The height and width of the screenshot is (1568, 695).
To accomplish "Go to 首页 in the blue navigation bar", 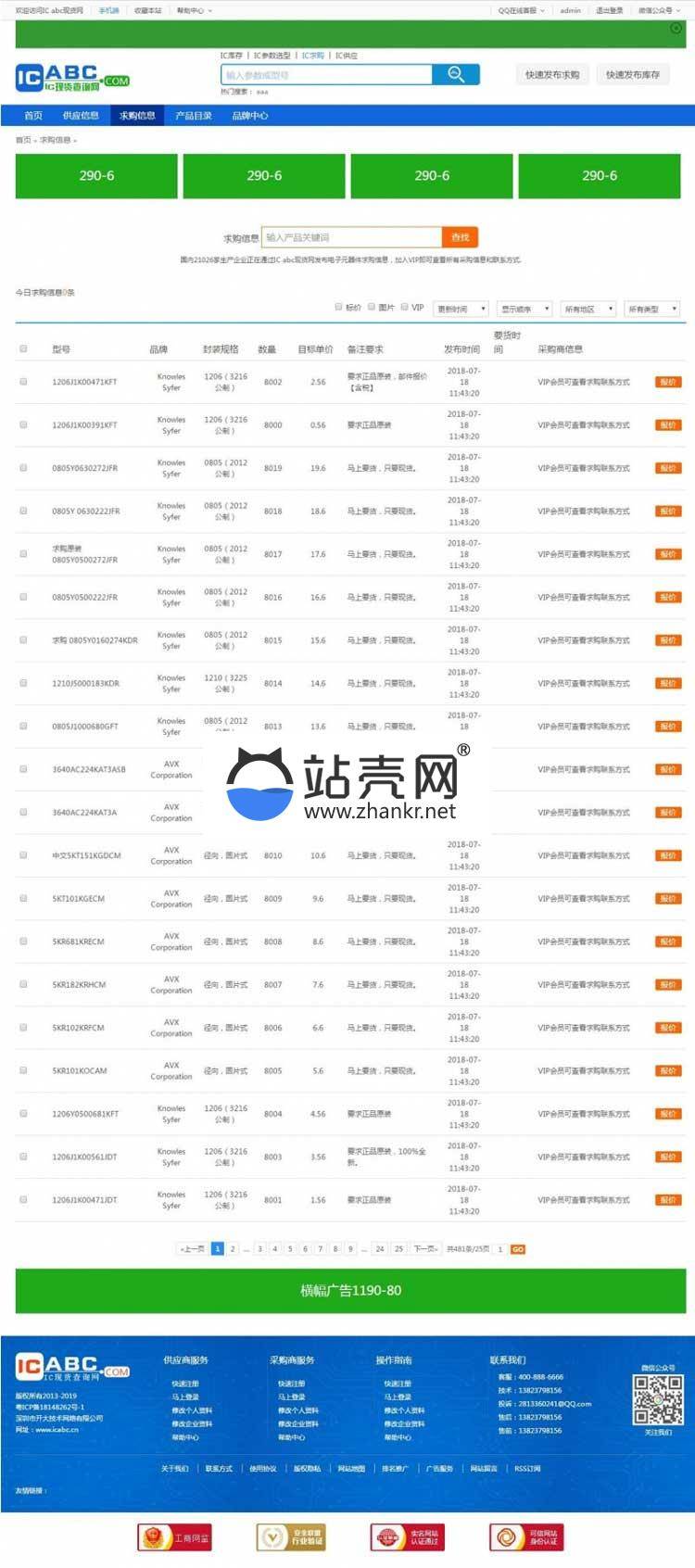I will click(x=33, y=116).
